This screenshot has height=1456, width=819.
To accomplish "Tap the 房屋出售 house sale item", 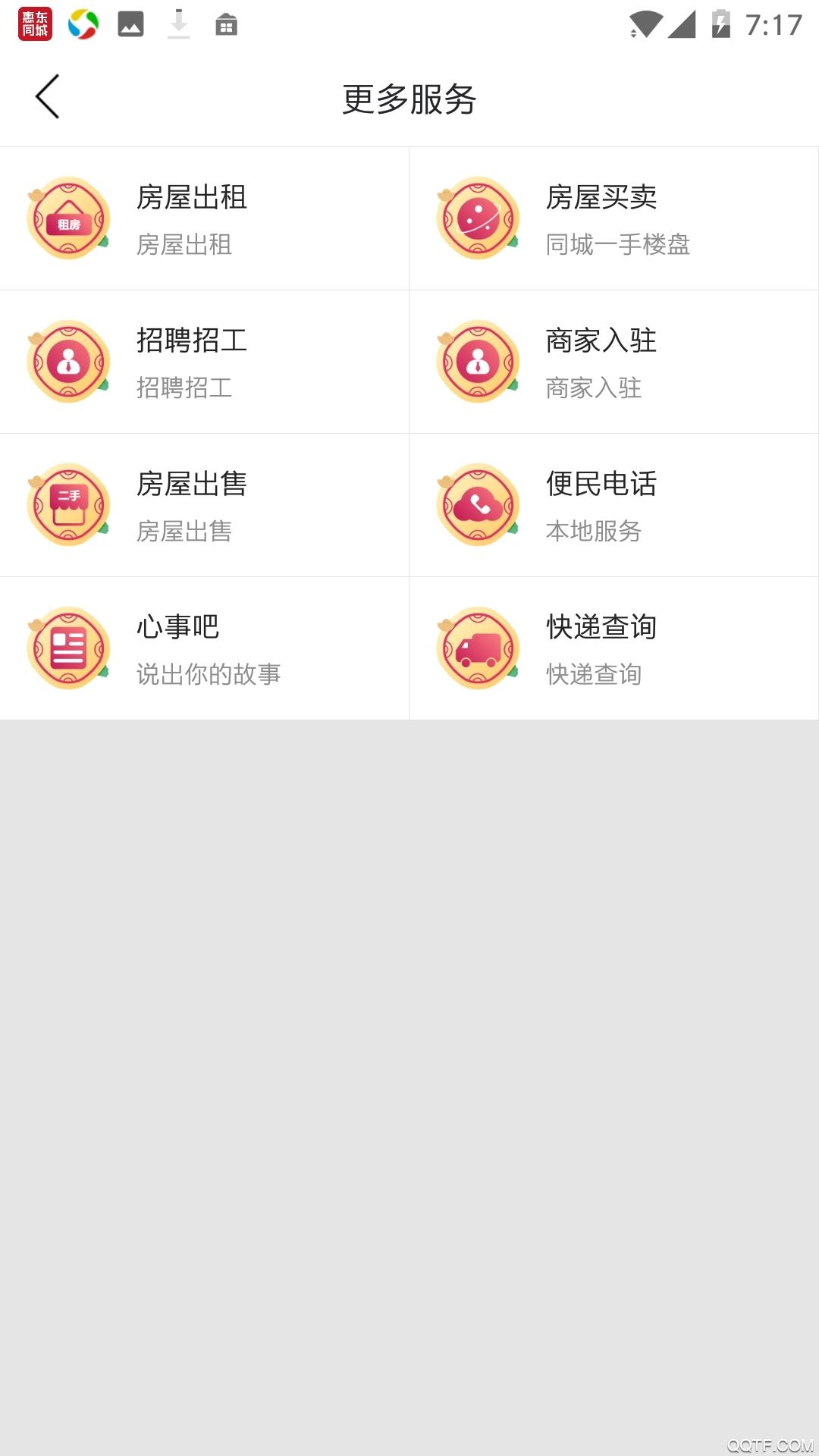I will click(204, 505).
